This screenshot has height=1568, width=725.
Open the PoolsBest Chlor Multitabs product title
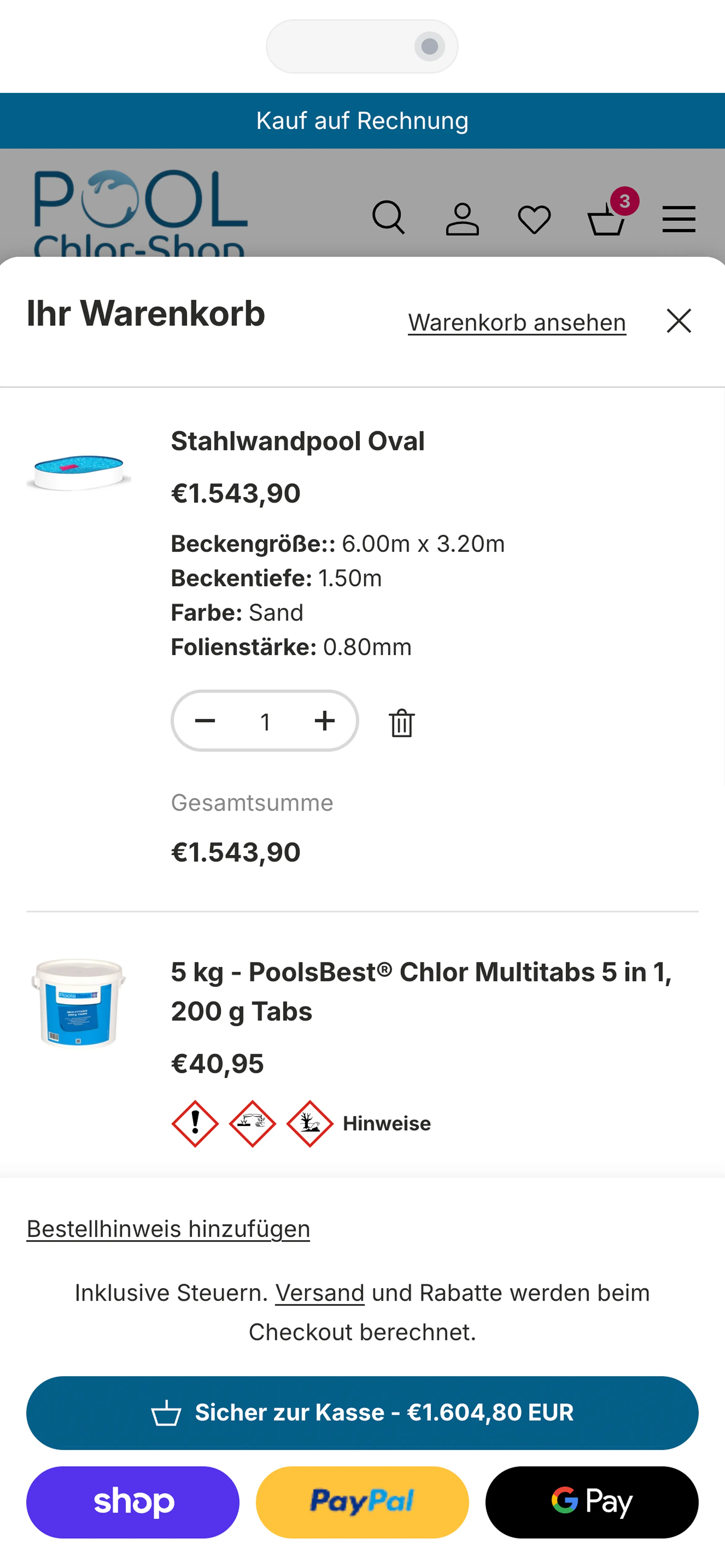pos(421,991)
